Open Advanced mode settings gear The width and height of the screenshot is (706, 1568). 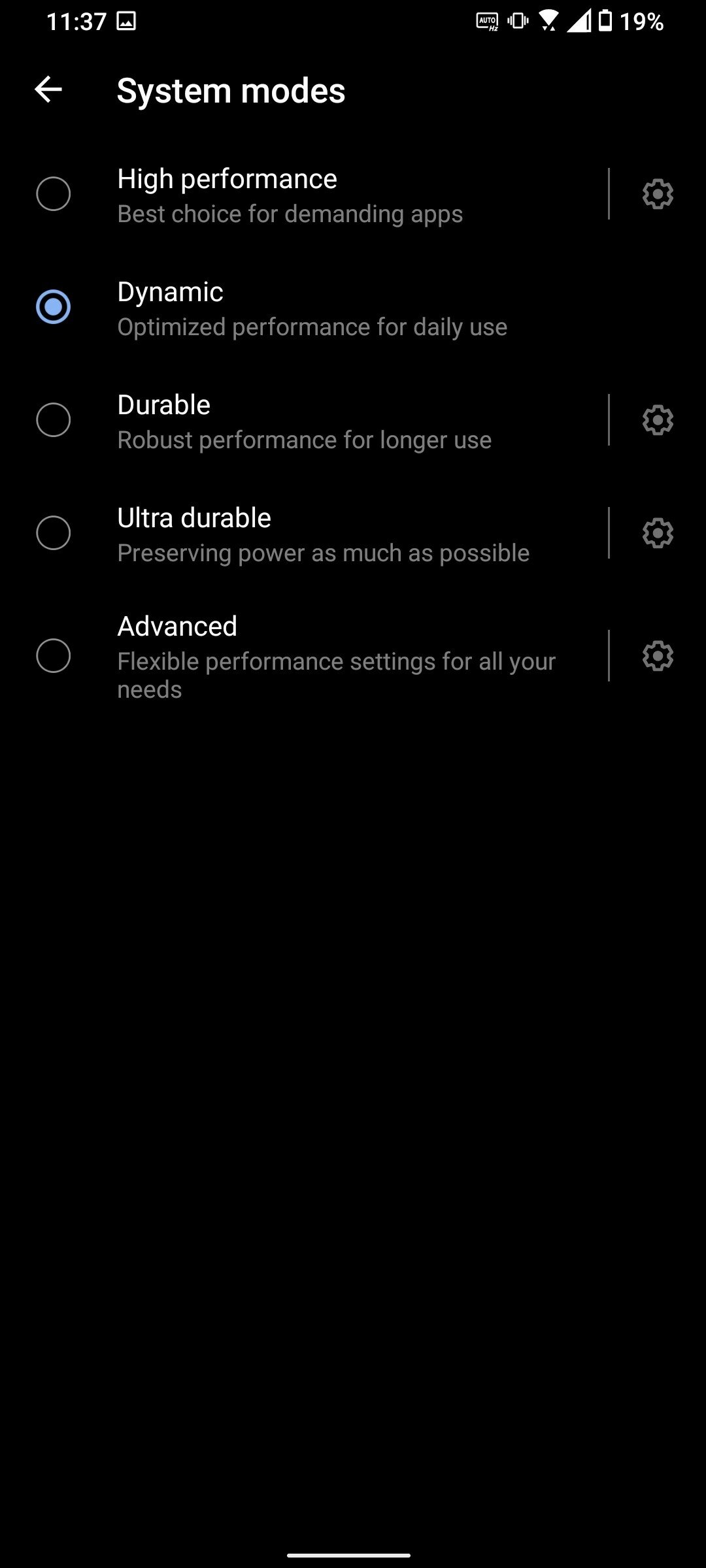[657, 656]
